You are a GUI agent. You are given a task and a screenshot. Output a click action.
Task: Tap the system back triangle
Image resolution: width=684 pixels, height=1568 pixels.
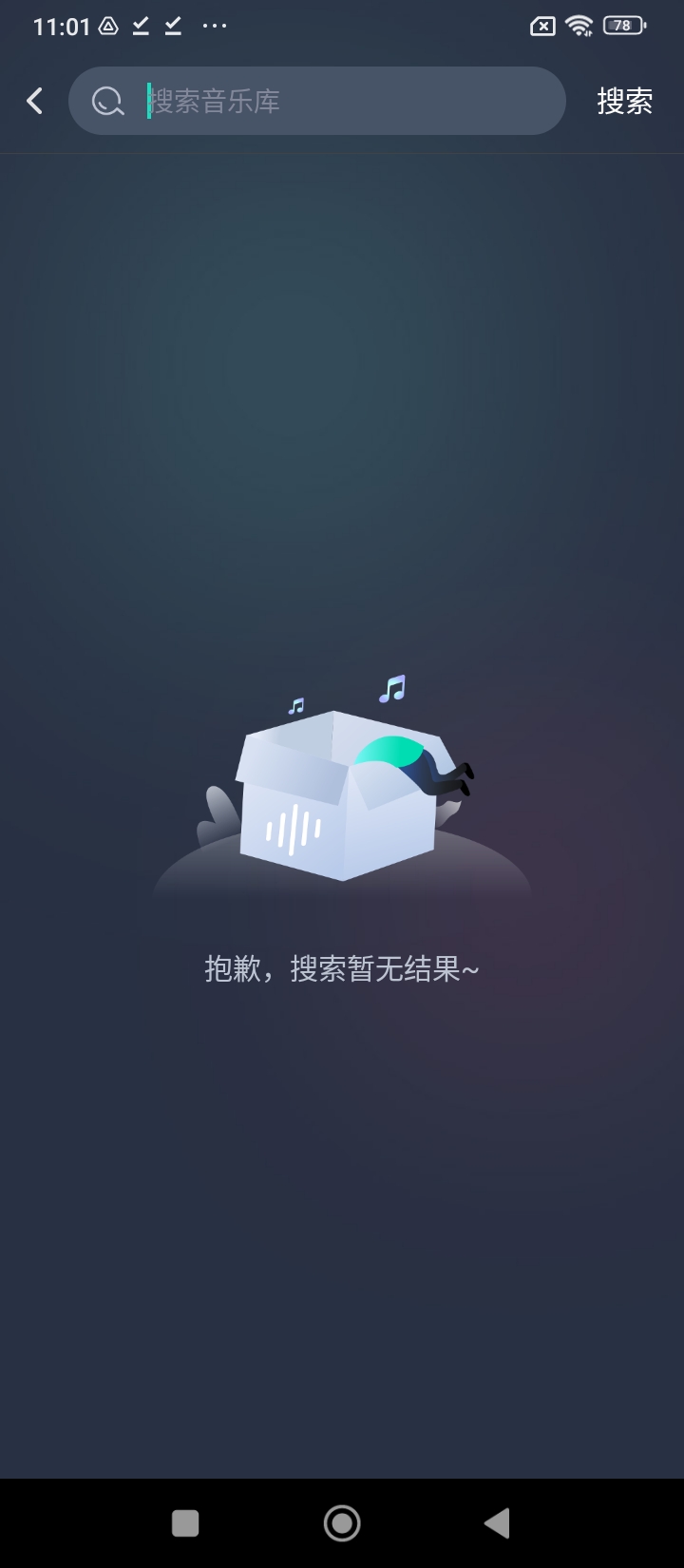(x=498, y=1523)
